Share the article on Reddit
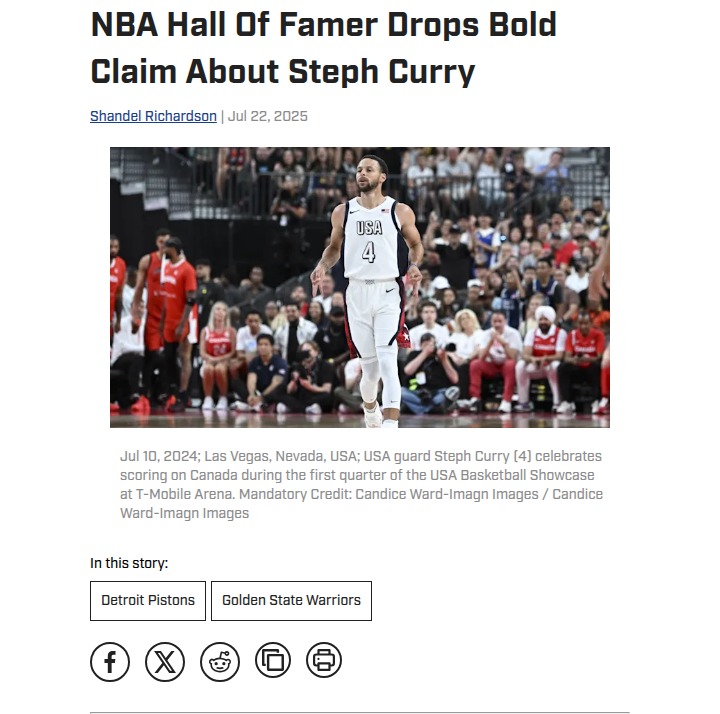This screenshot has width=720, height=714. tap(220, 661)
